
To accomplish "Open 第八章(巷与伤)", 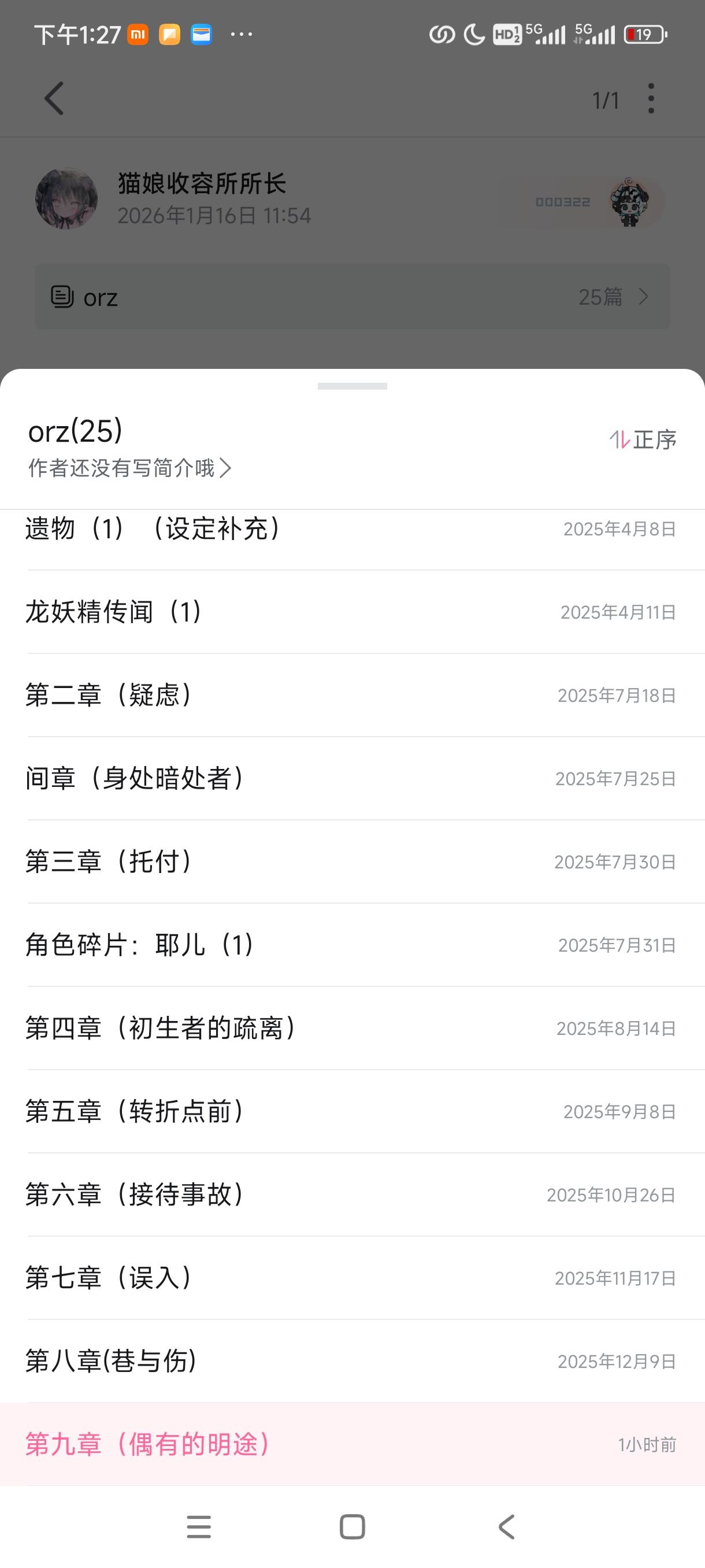I will coord(352,1362).
